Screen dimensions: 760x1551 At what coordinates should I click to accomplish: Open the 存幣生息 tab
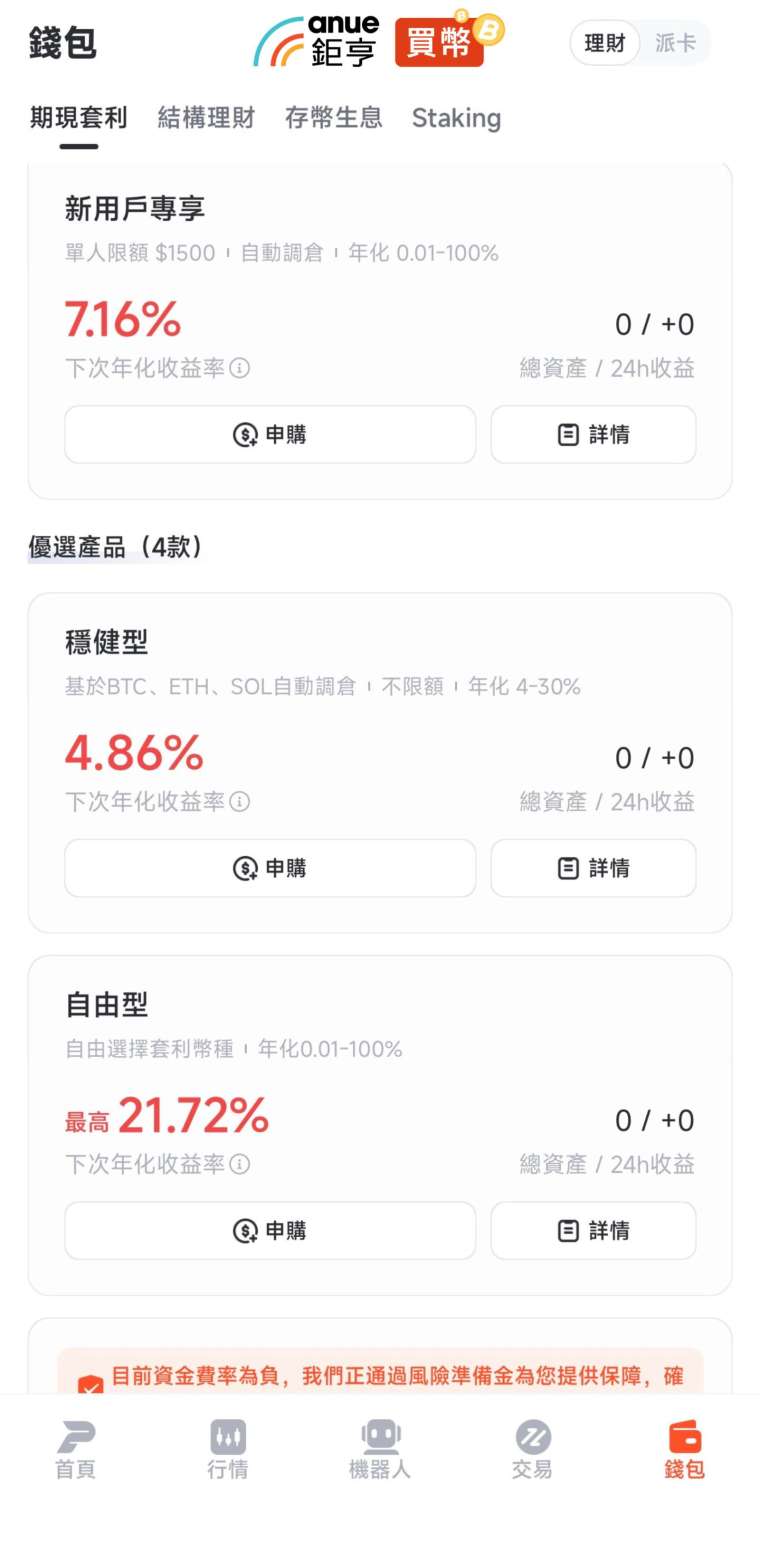(x=333, y=118)
